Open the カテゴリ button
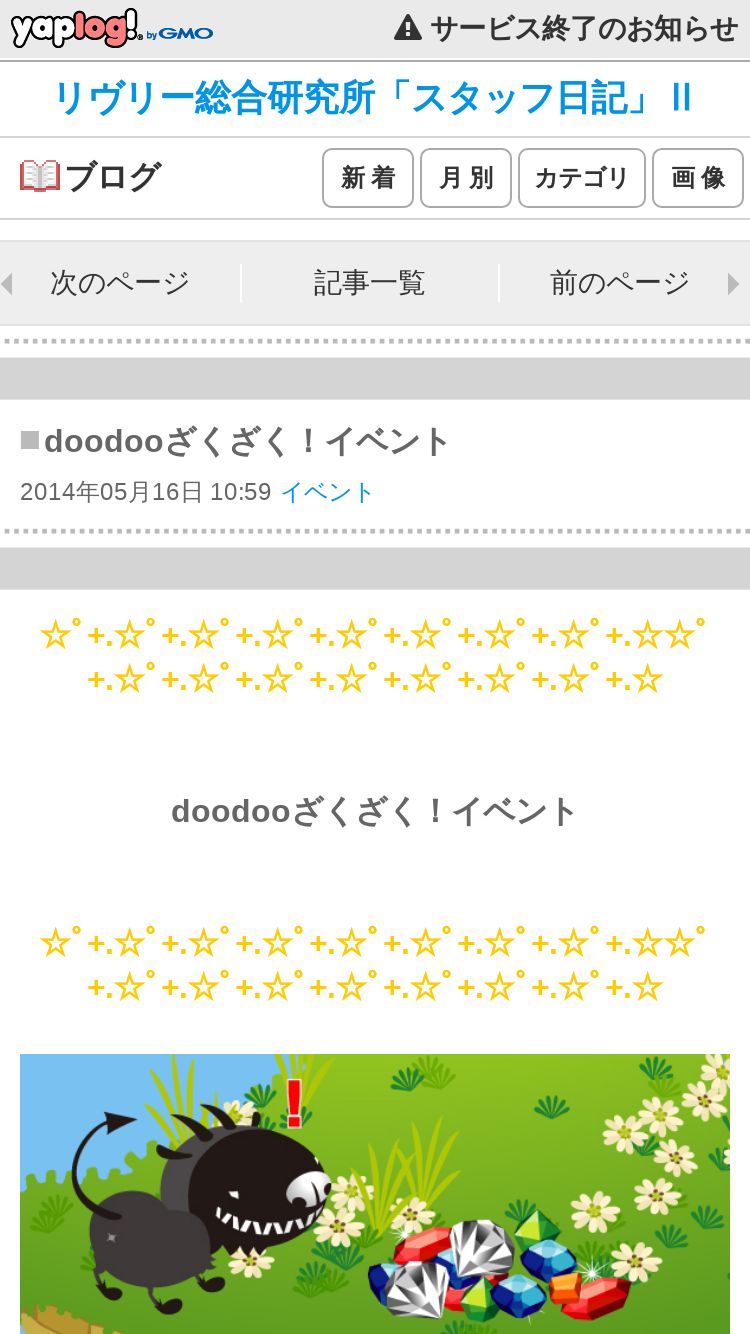This screenshot has width=750, height=1334. [582, 178]
